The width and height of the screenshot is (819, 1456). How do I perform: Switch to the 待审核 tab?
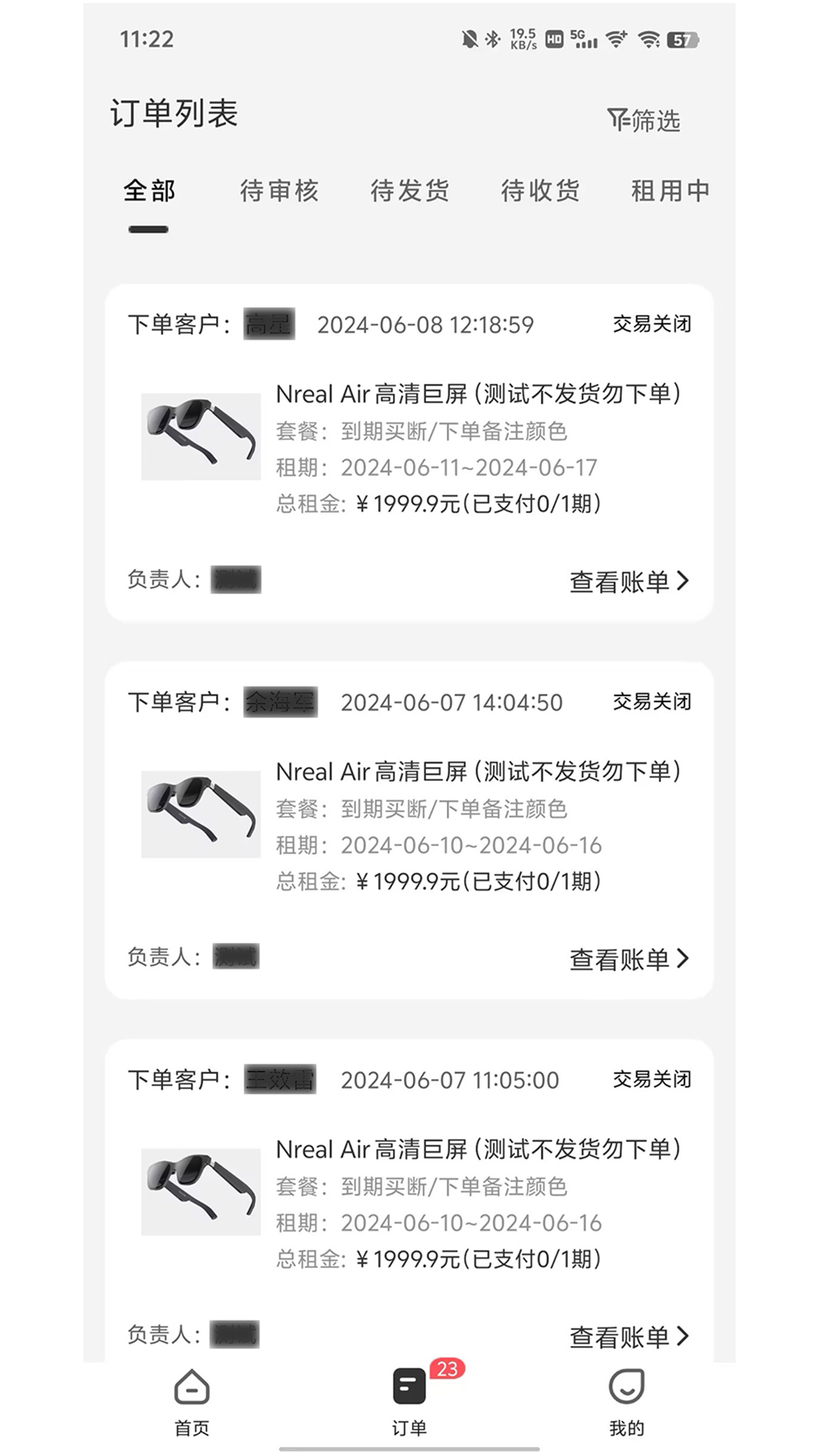(279, 190)
